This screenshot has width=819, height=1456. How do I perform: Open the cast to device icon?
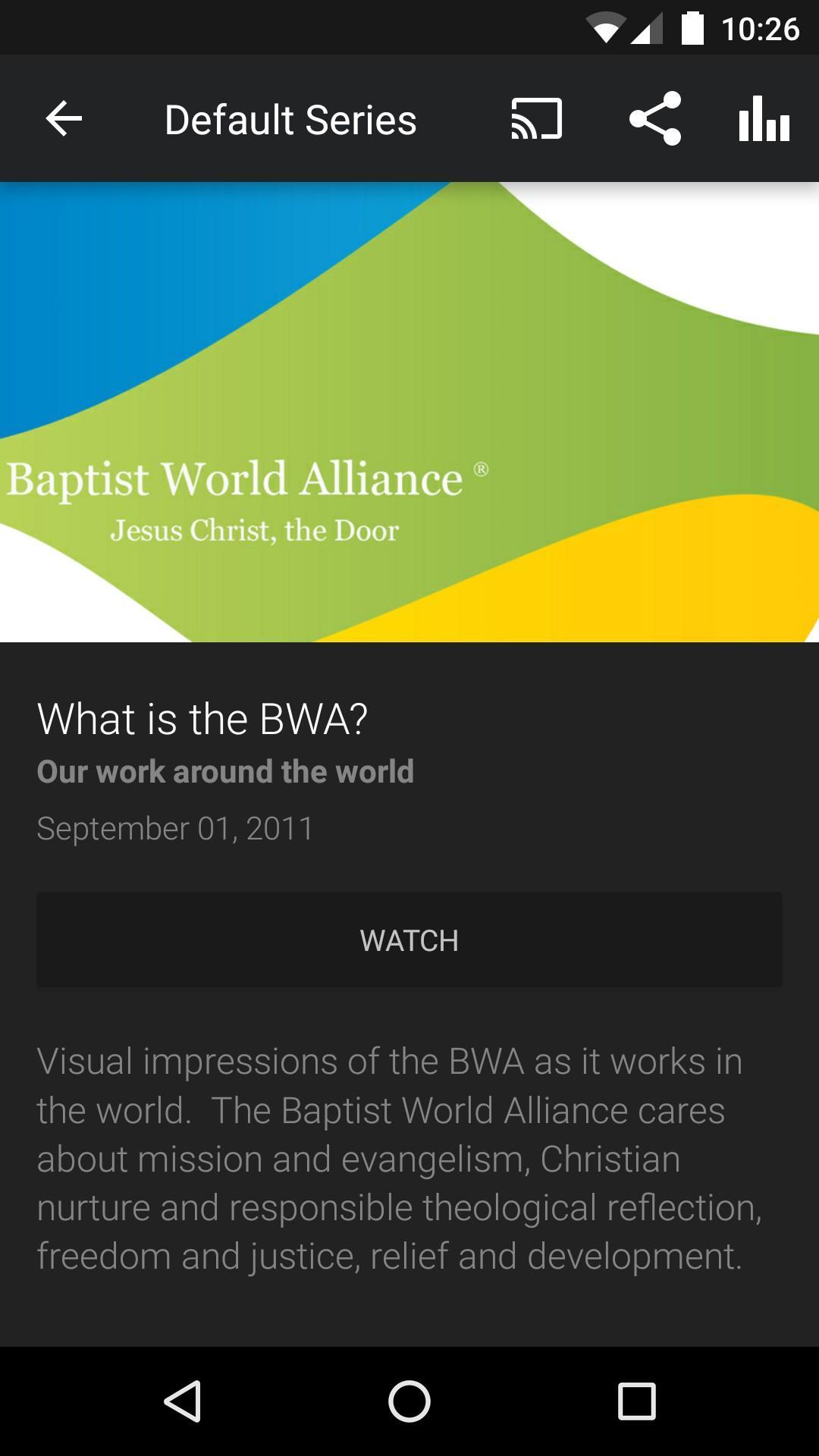(536, 119)
